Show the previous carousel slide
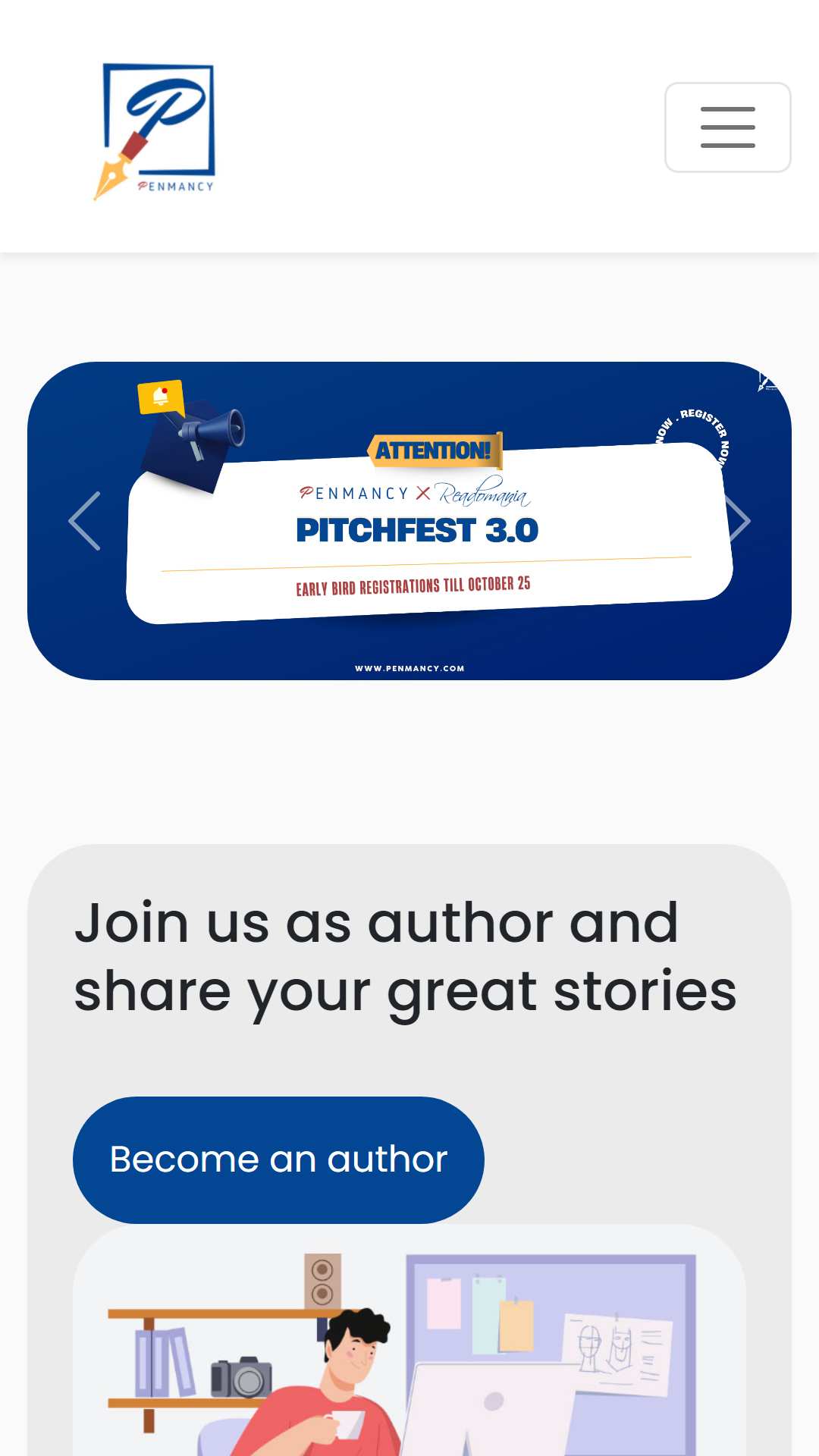 pyautogui.click(x=84, y=521)
